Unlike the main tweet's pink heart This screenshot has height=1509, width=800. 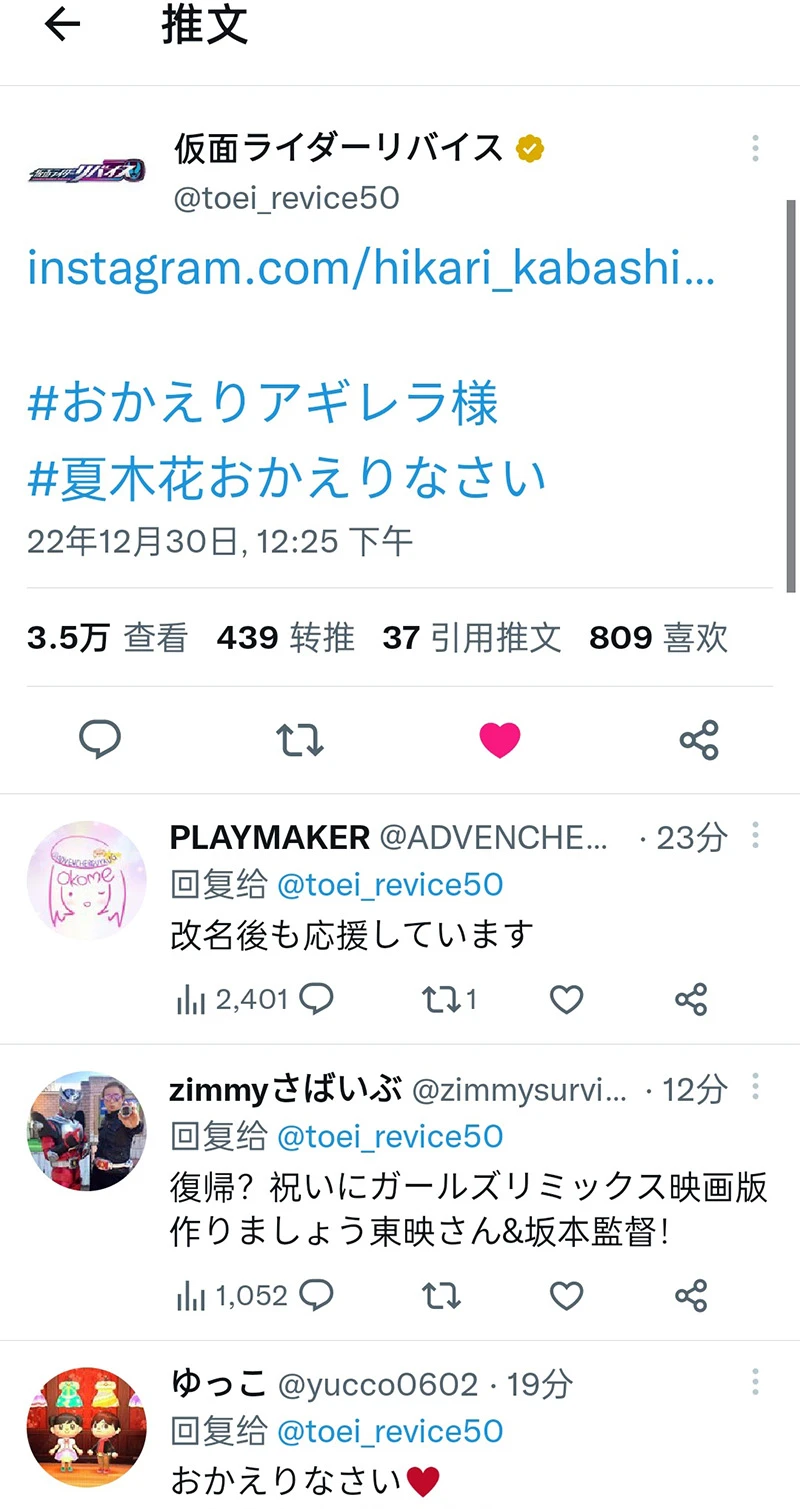click(x=500, y=740)
